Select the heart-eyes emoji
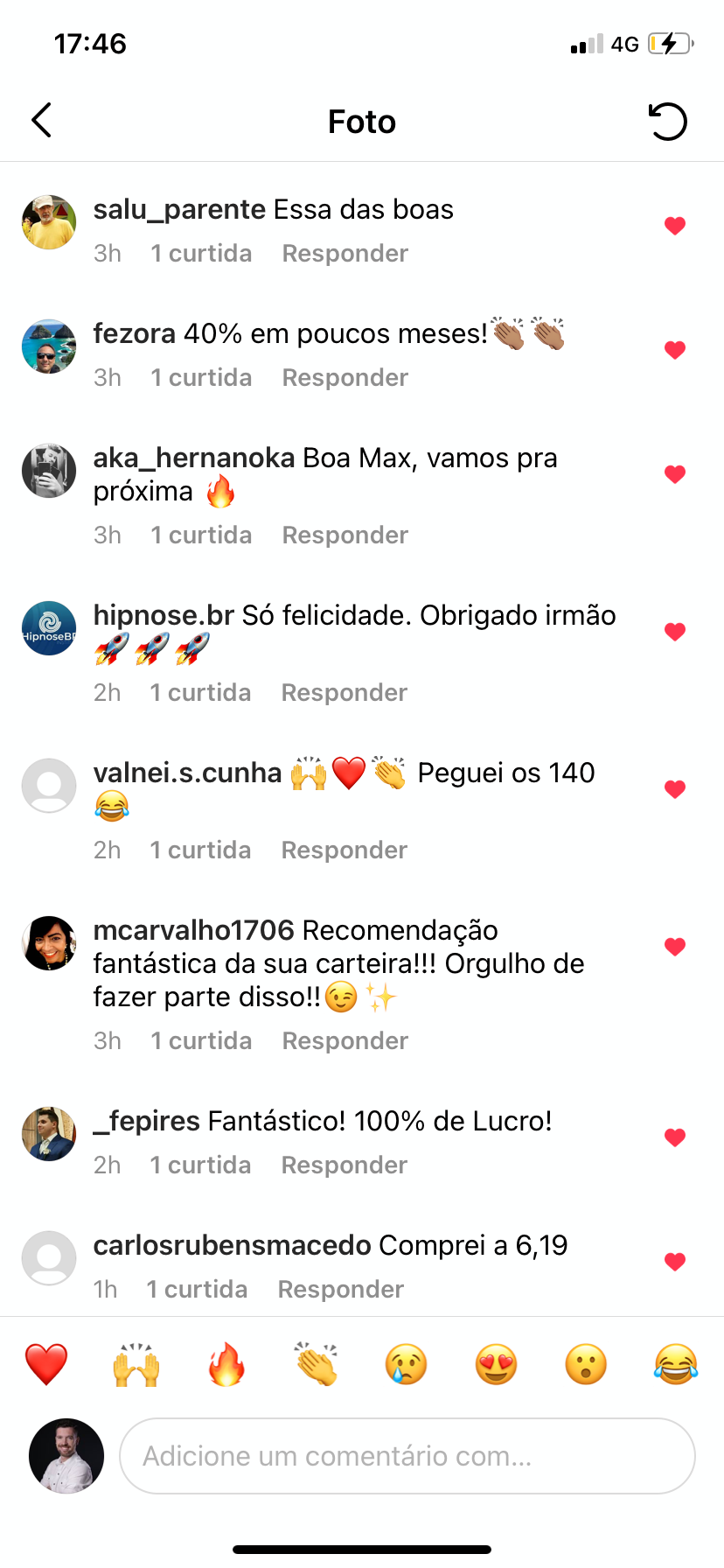Image resolution: width=724 pixels, height=1568 pixels. click(496, 1364)
